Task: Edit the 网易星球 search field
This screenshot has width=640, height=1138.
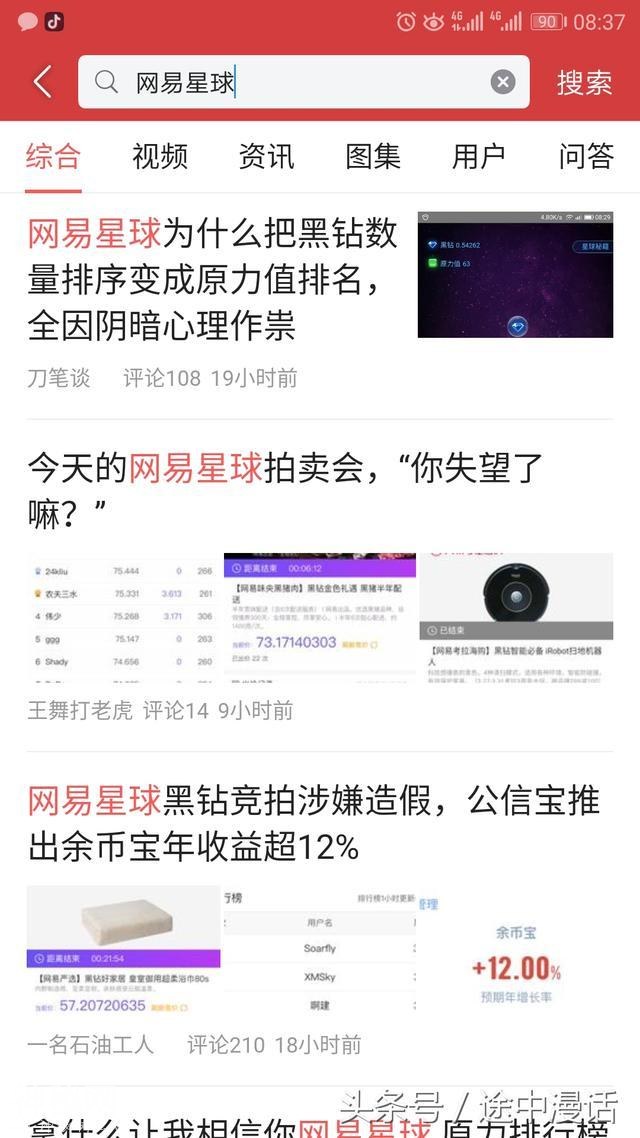Action: coord(300,82)
